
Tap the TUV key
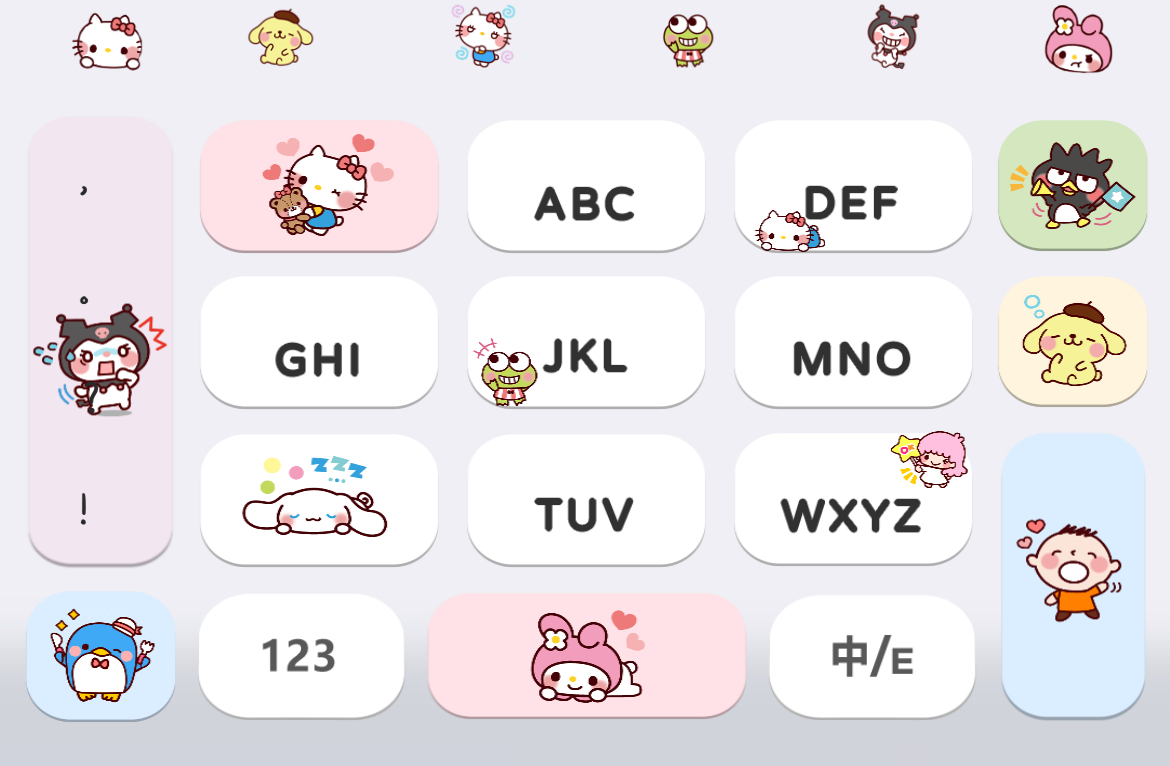[585, 500]
